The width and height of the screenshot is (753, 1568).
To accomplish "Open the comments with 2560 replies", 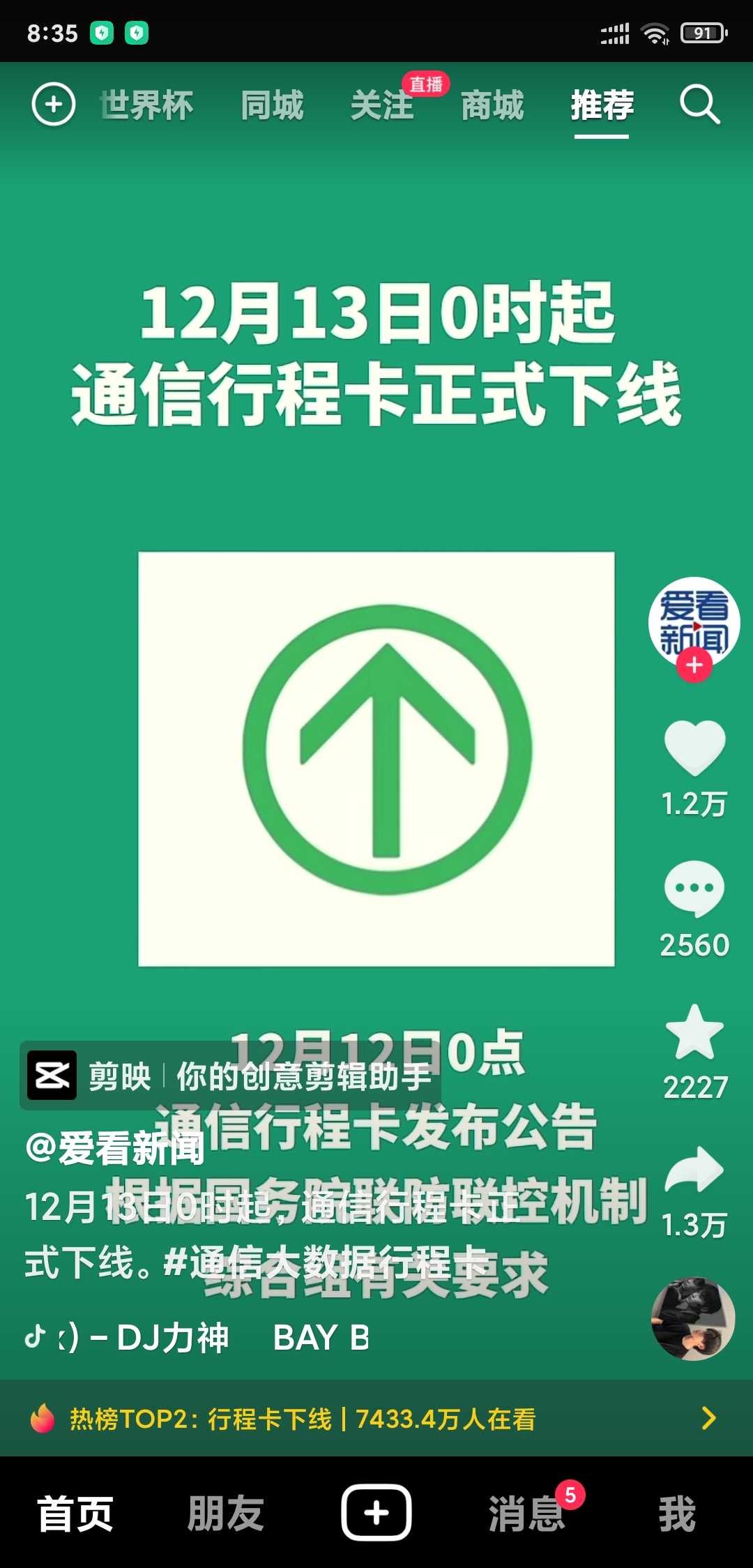I will (x=694, y=889).
